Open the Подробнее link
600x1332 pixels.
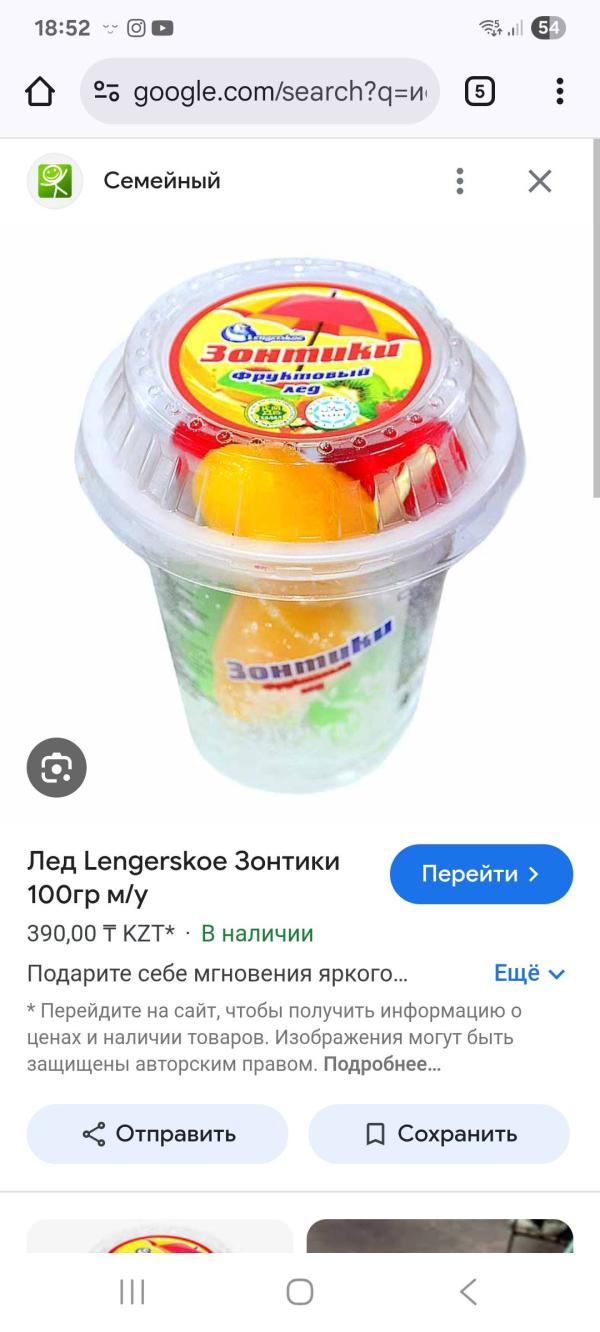pyautogui.click(x=381, y=1065)
